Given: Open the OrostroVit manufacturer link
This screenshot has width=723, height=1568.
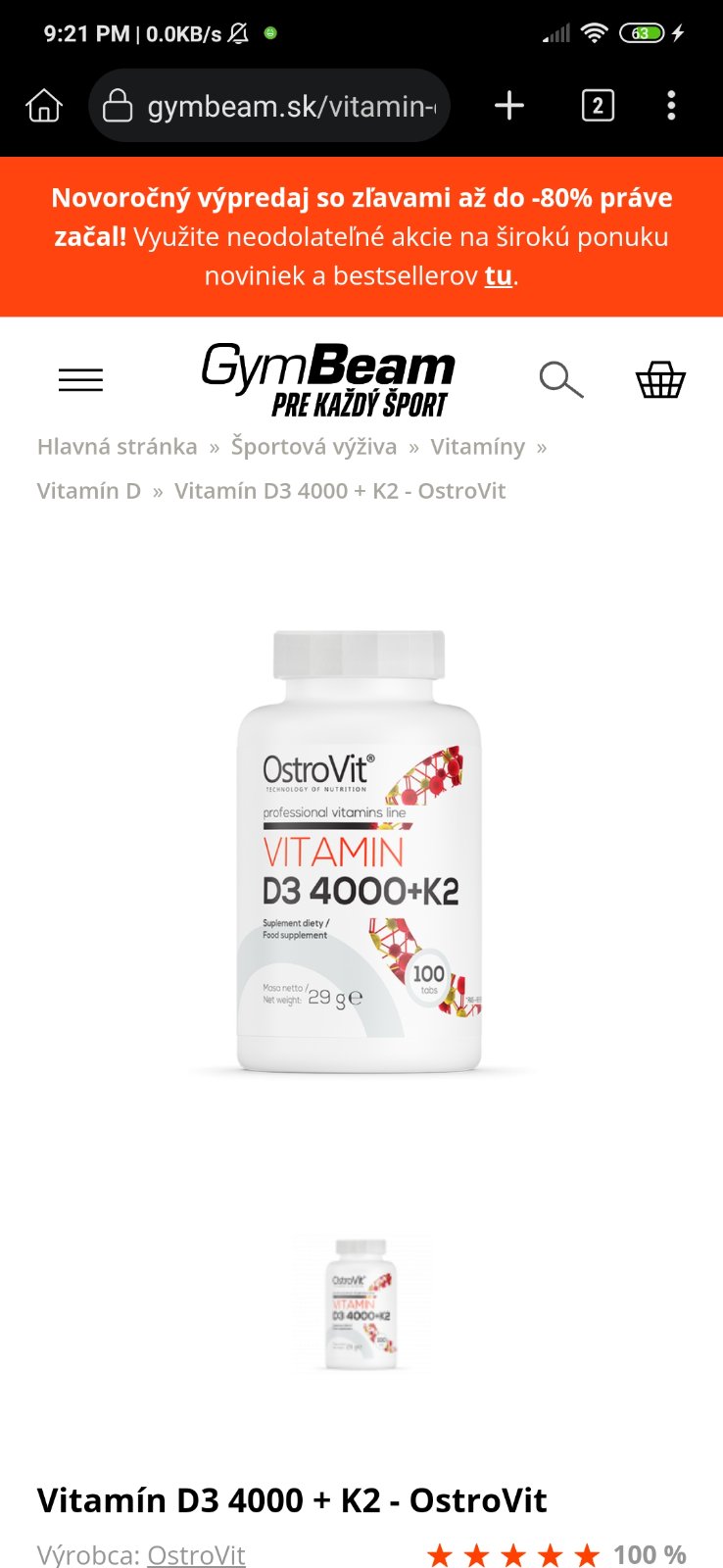Looking at the screenshot, I should point(196,1555).
